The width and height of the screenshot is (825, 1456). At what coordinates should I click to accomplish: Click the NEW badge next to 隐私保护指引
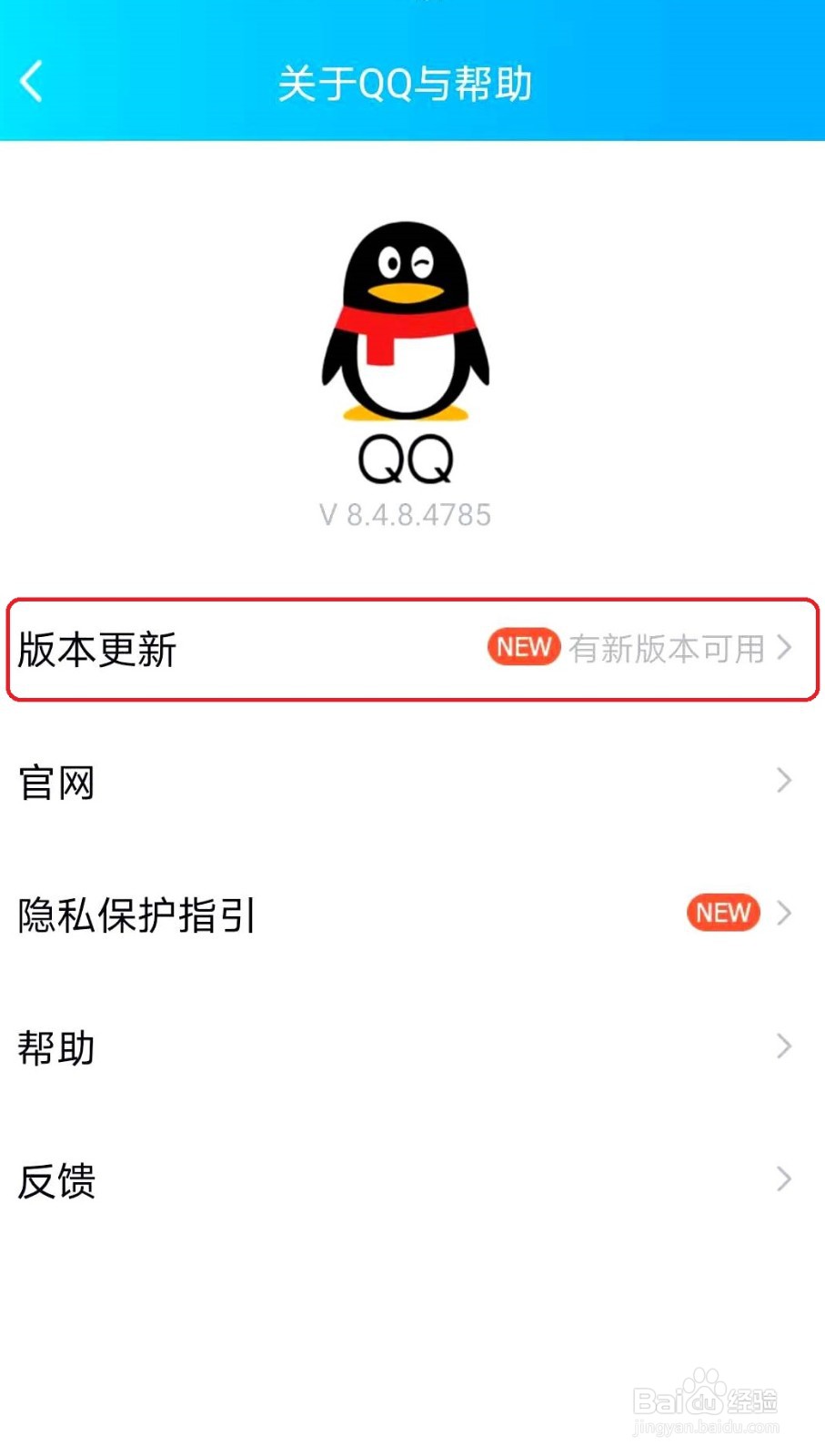click(721, 913)
